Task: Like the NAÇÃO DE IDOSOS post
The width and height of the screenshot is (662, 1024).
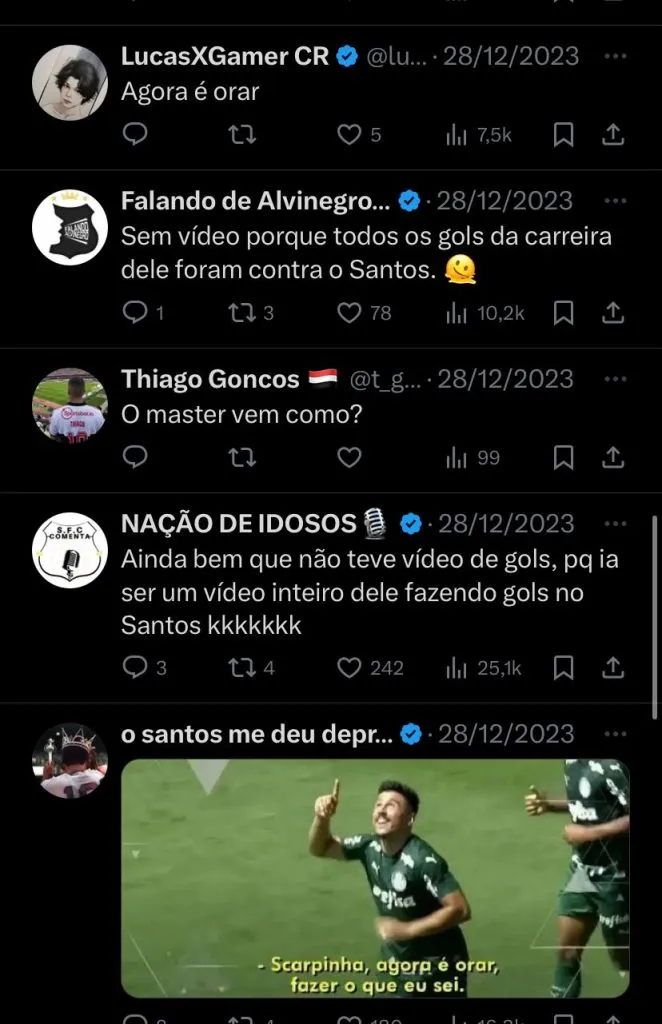Action: click(x=349, y=668)
